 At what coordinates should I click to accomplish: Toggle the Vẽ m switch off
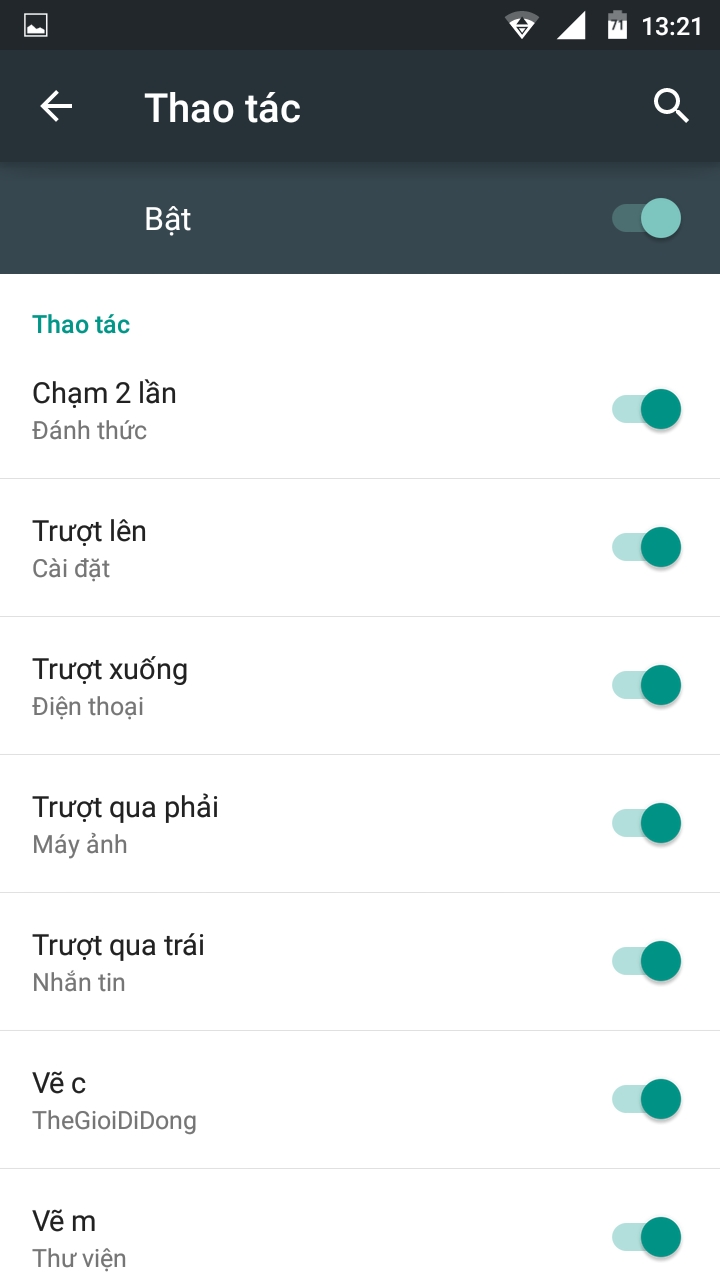(644, 1237)
